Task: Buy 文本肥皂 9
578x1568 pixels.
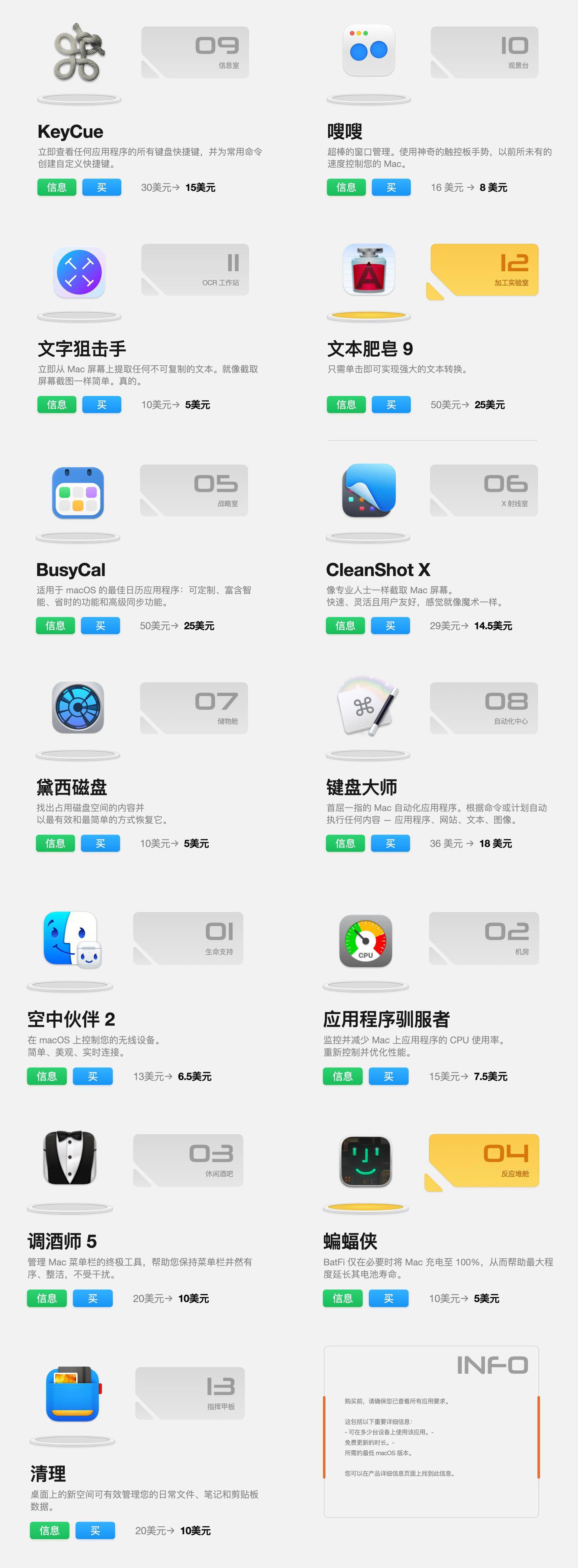Action: (391, 405)
